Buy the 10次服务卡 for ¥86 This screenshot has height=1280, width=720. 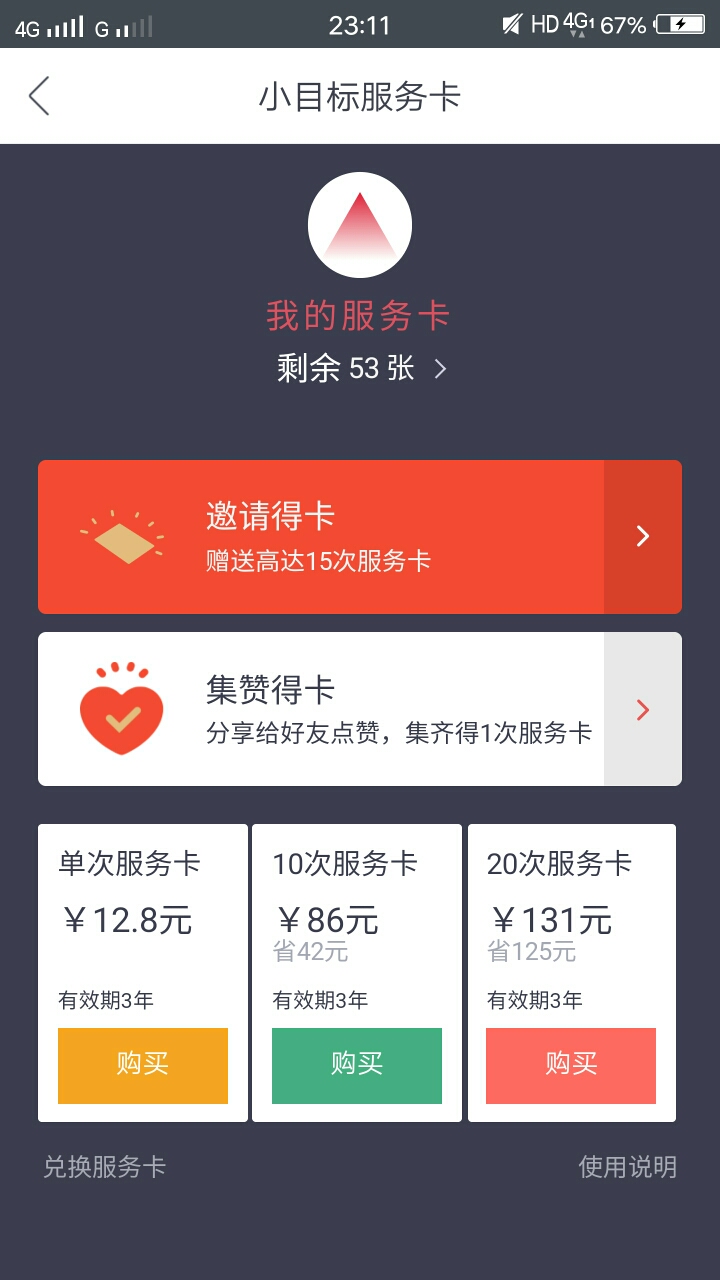pos(357,1066)
